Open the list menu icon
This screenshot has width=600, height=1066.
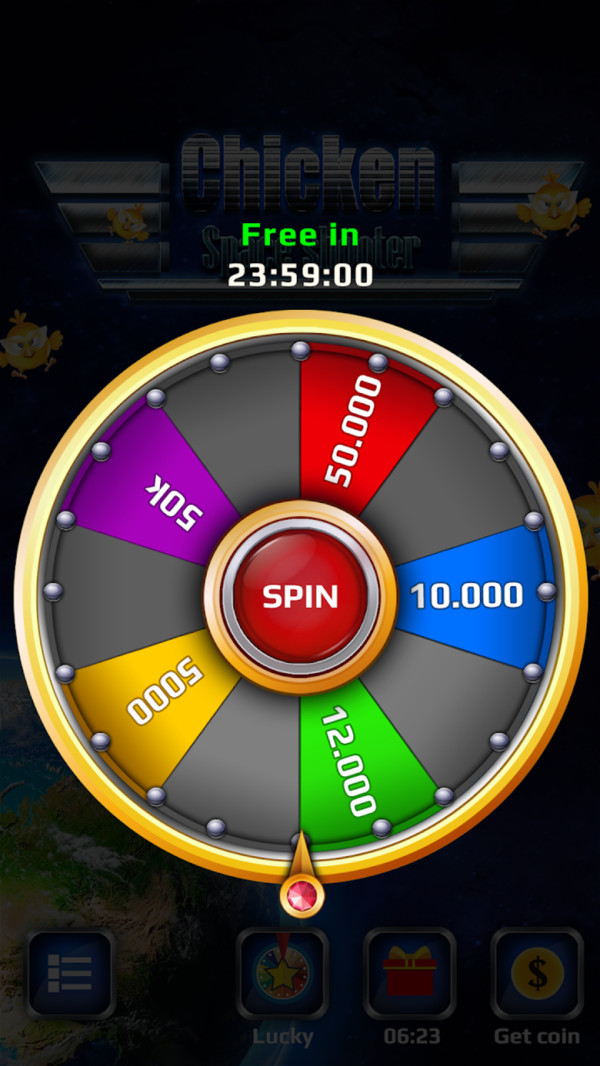coord(70,974)
